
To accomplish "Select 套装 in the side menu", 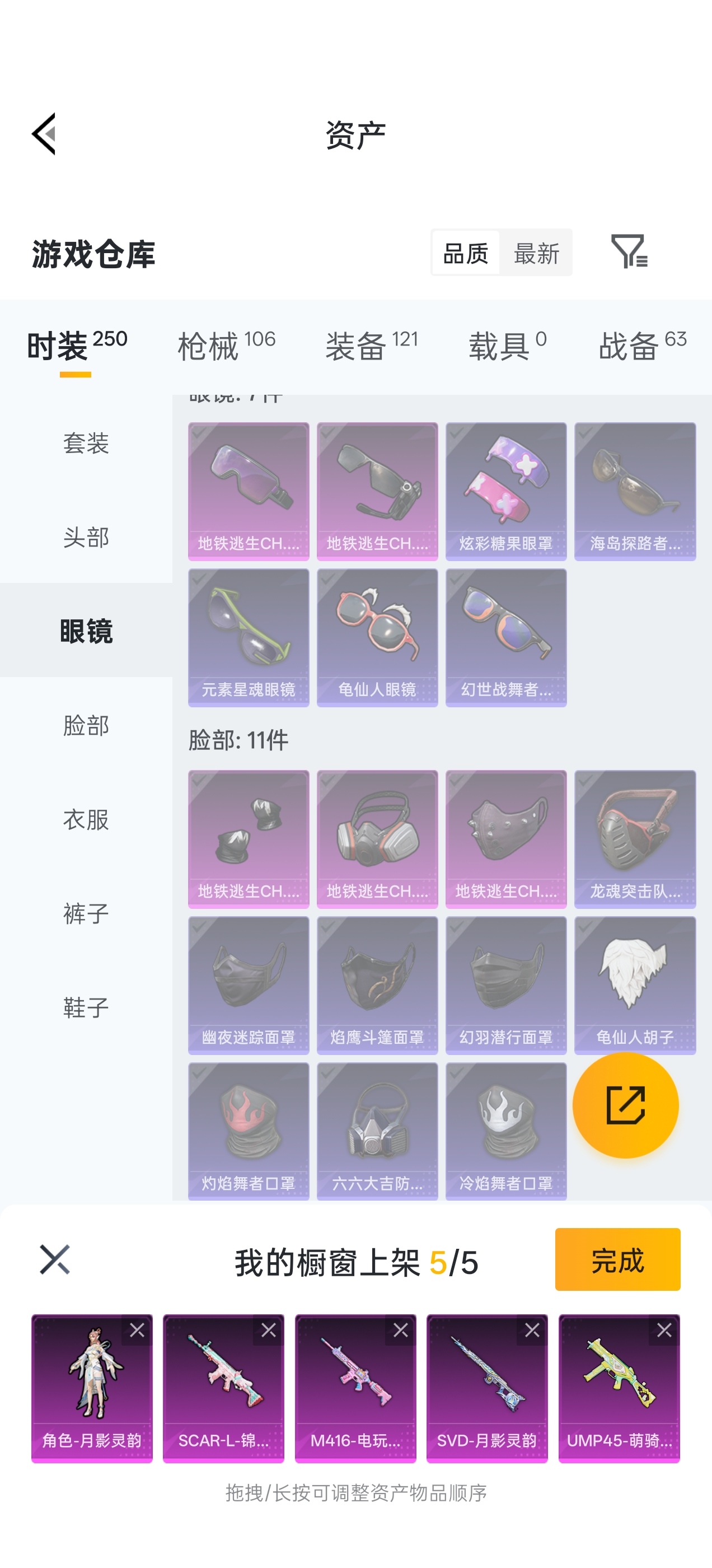I will point(86,443).
